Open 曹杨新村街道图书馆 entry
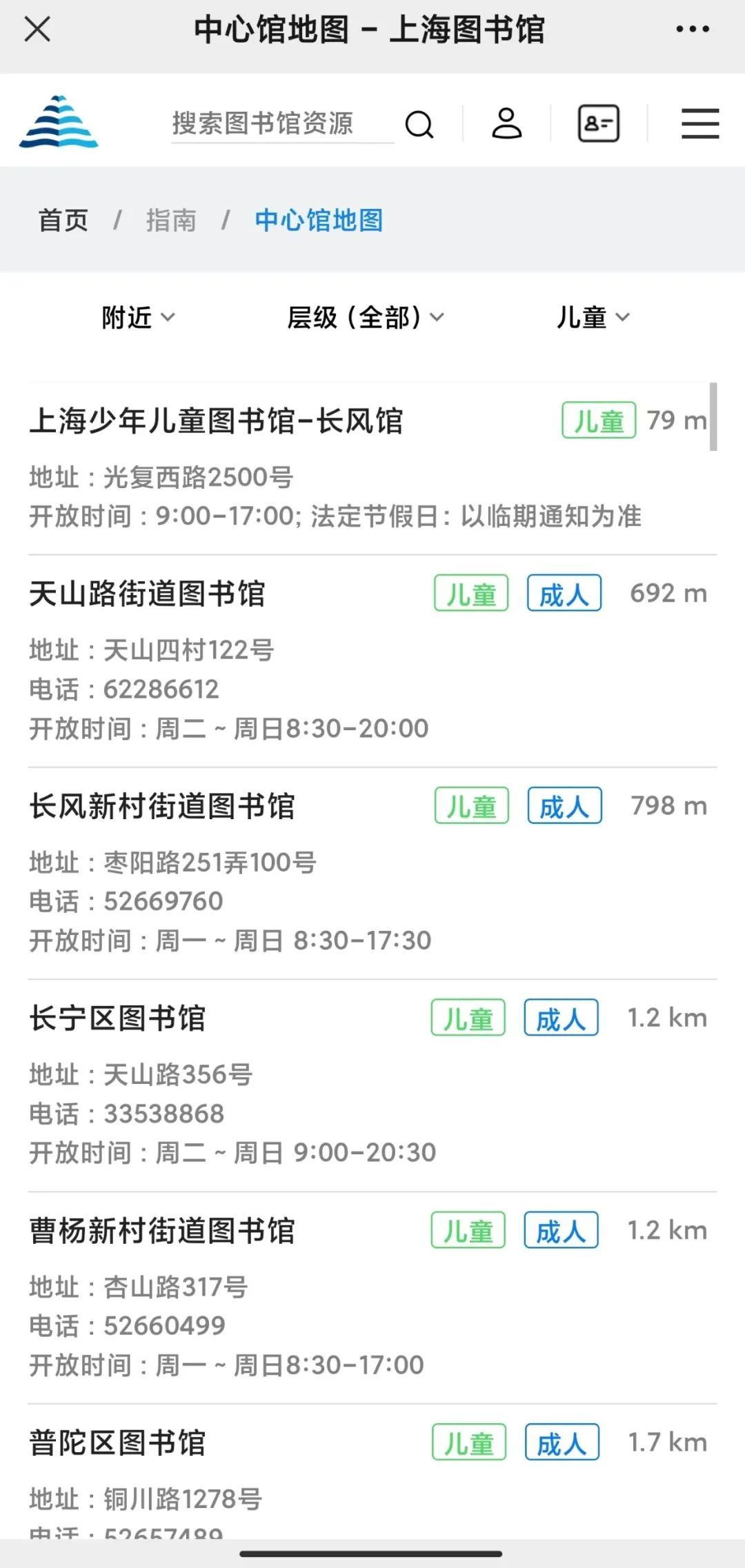 coord(162,1232)
